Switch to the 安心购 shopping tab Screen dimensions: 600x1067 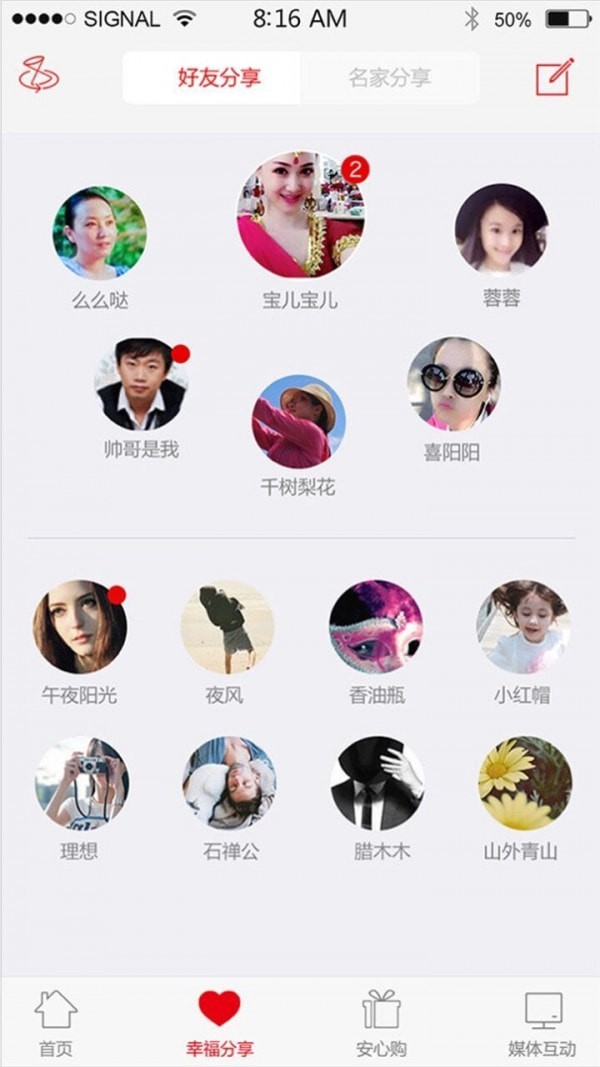[x=381, y=1023]
